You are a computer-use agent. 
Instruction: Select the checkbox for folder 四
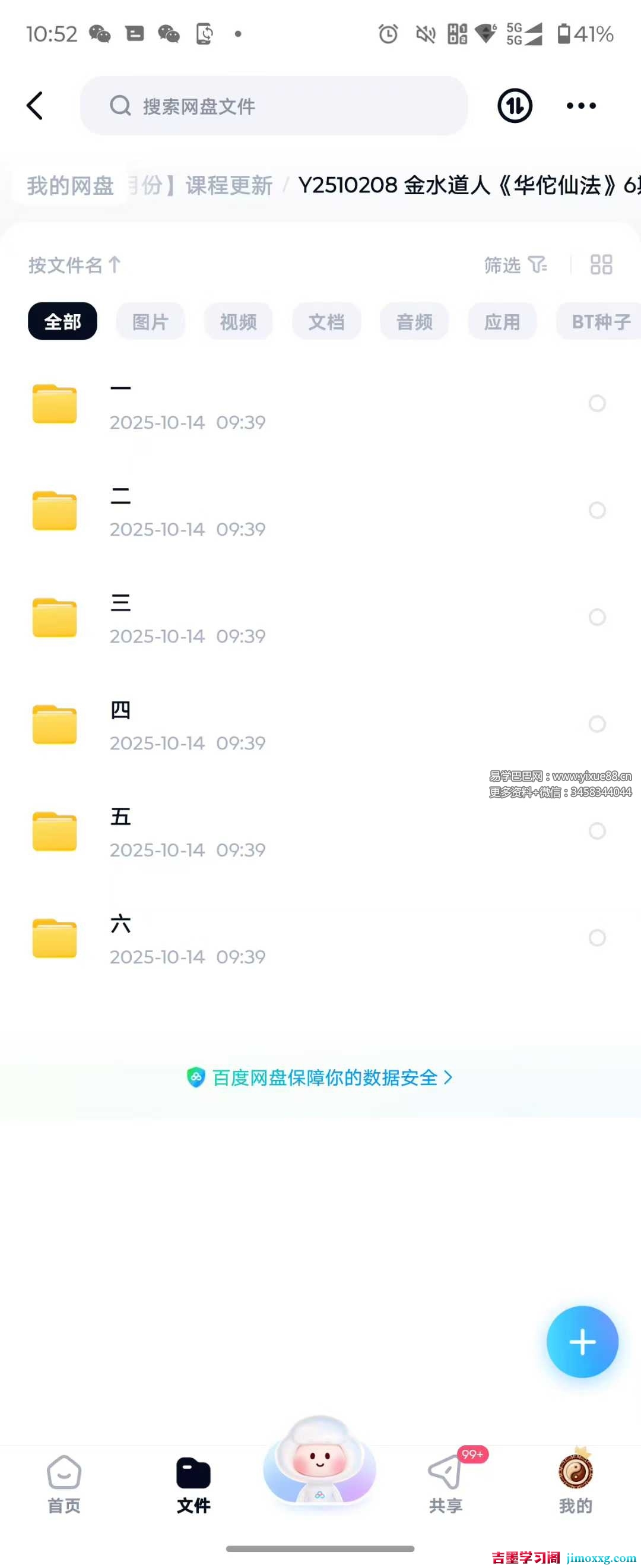point(596,725)
